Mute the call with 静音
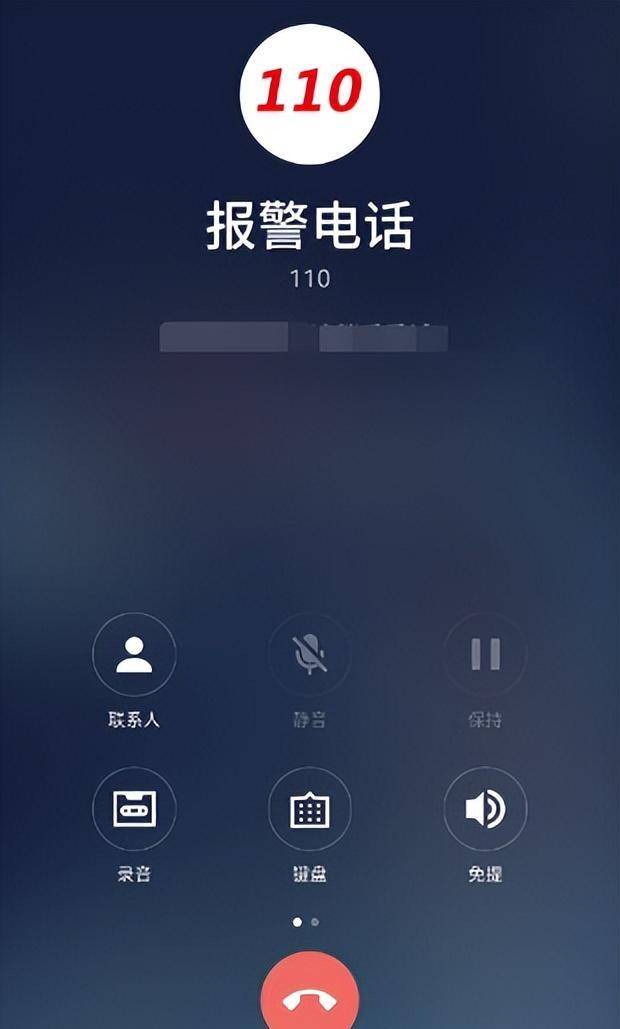 [x=309, y=655]
